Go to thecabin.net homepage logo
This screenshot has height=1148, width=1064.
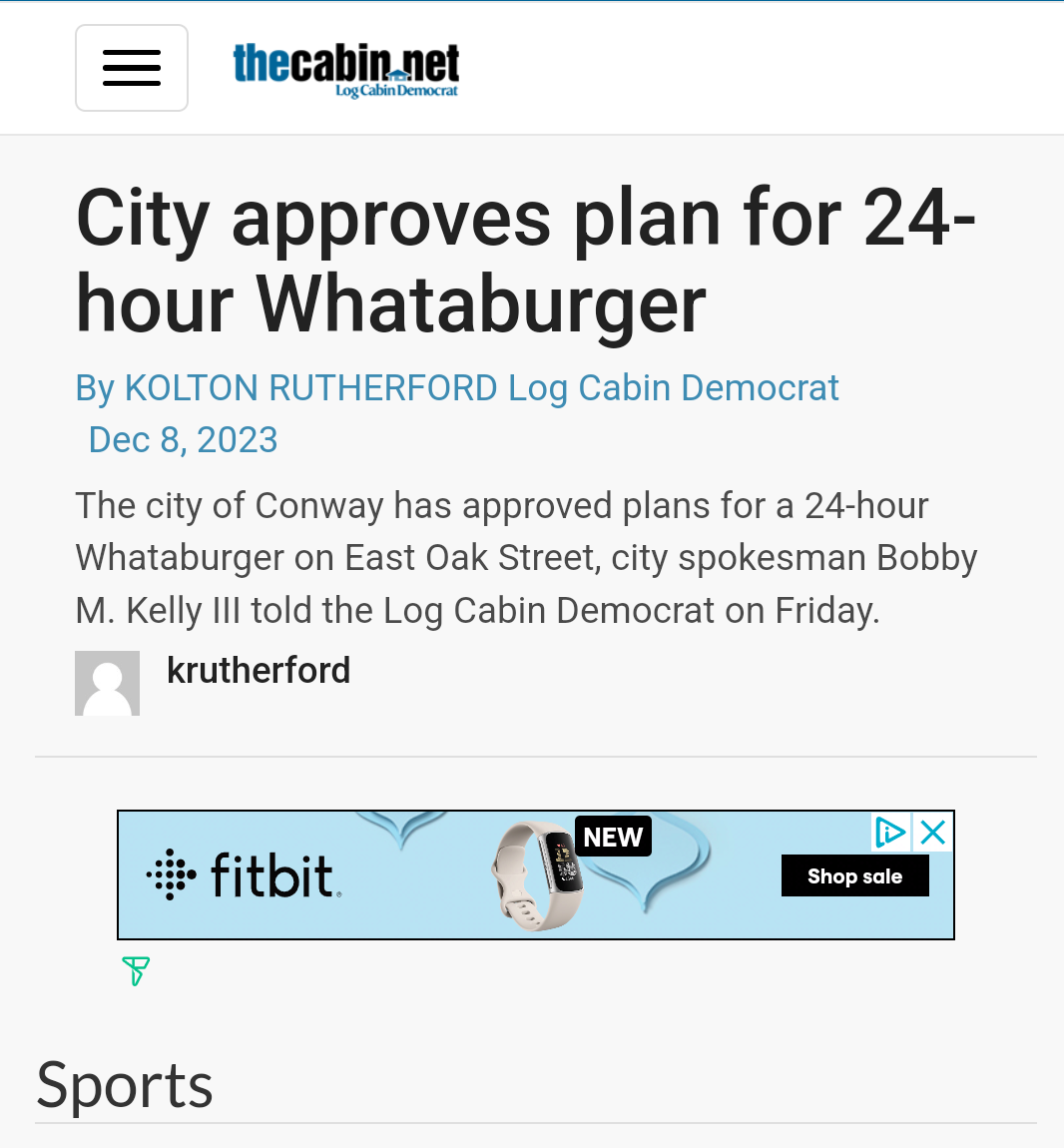pos(345,69)
